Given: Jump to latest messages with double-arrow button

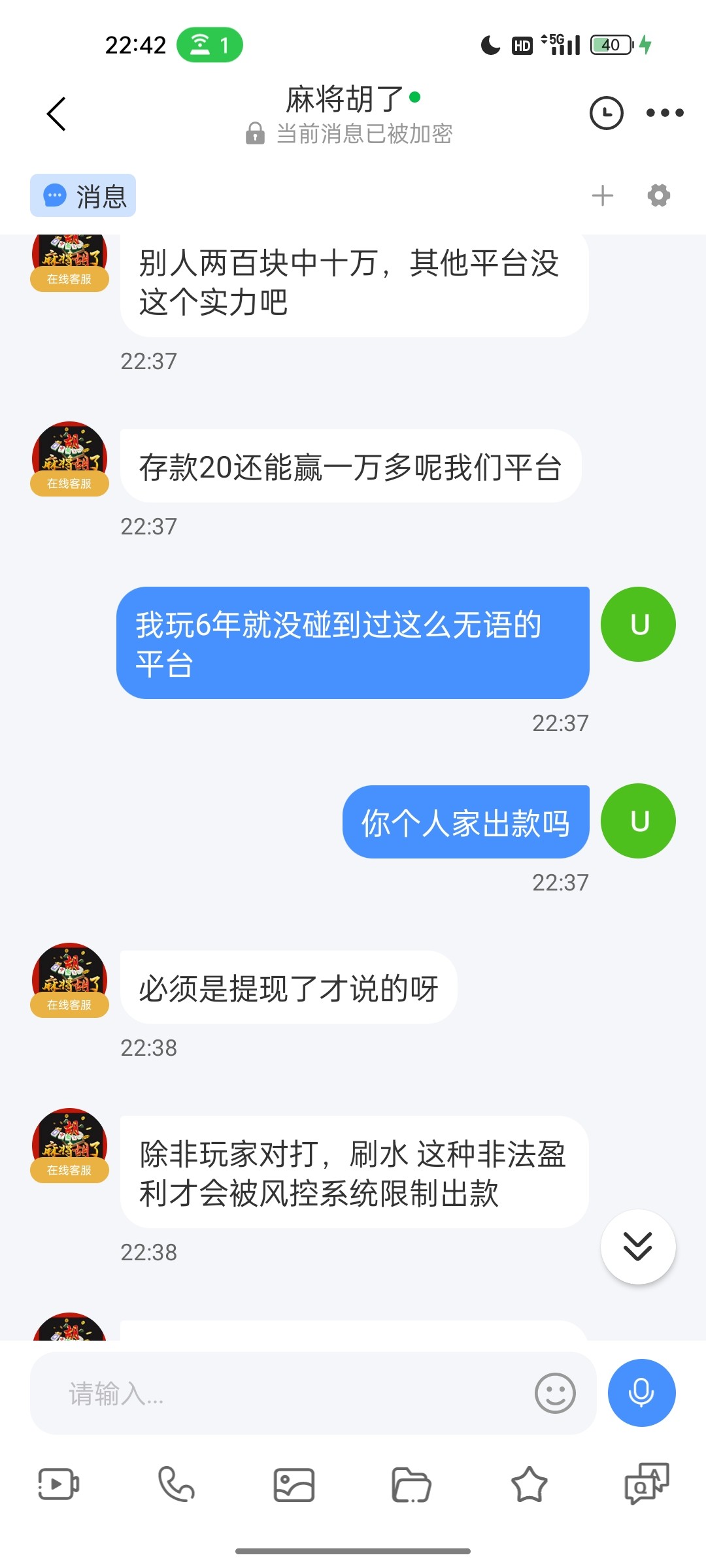Looking at the screenshot, I should pyautogui.click(x=637, y=1247).
